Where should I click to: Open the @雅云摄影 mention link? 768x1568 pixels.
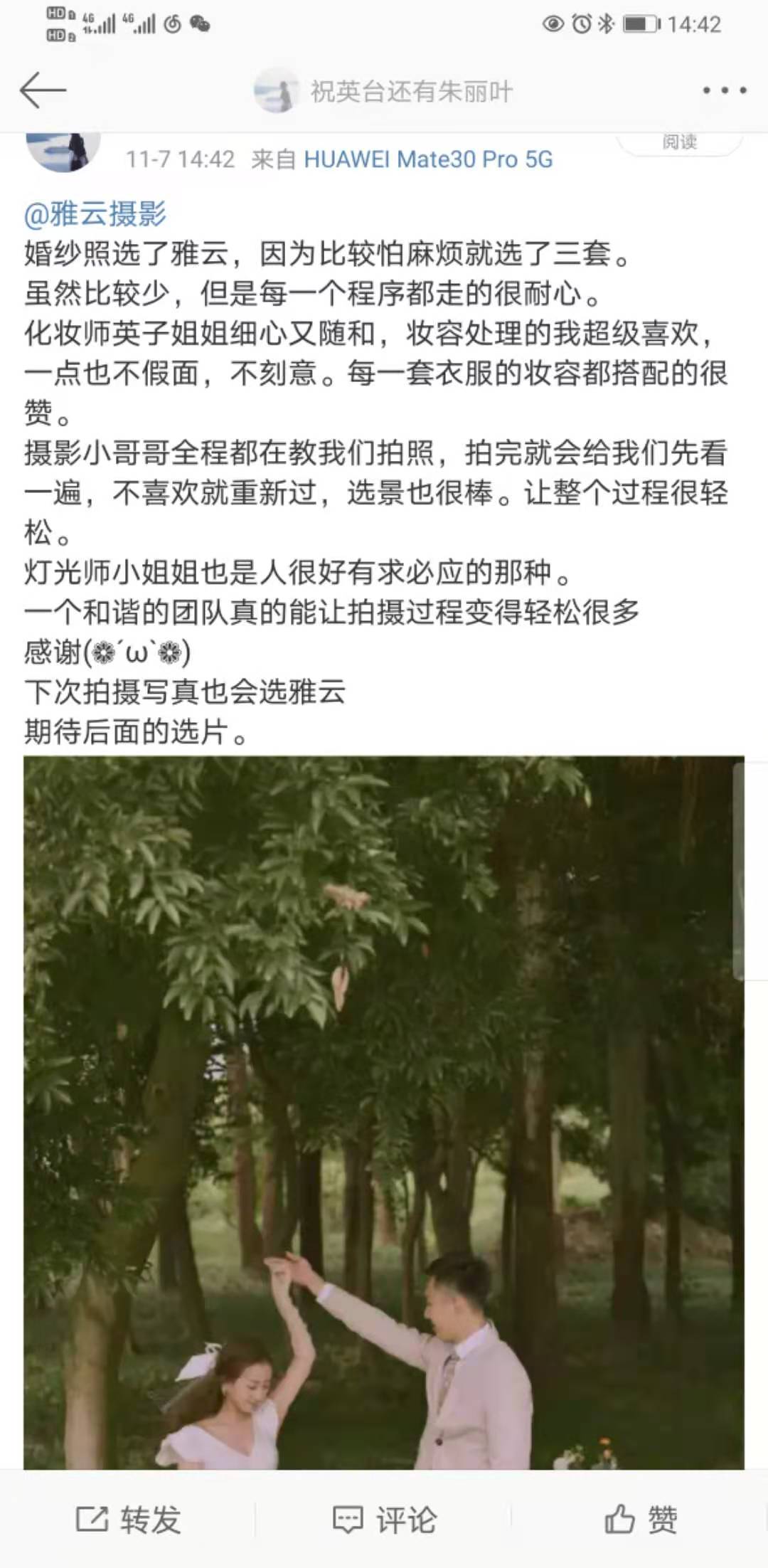95,213
